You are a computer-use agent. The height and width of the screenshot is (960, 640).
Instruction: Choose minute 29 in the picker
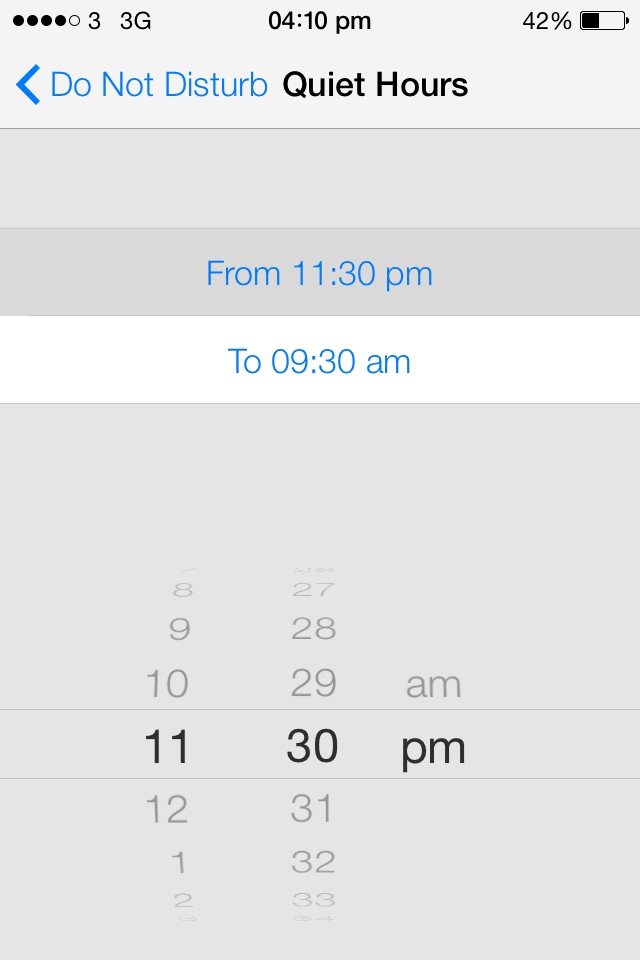[314, 683]
